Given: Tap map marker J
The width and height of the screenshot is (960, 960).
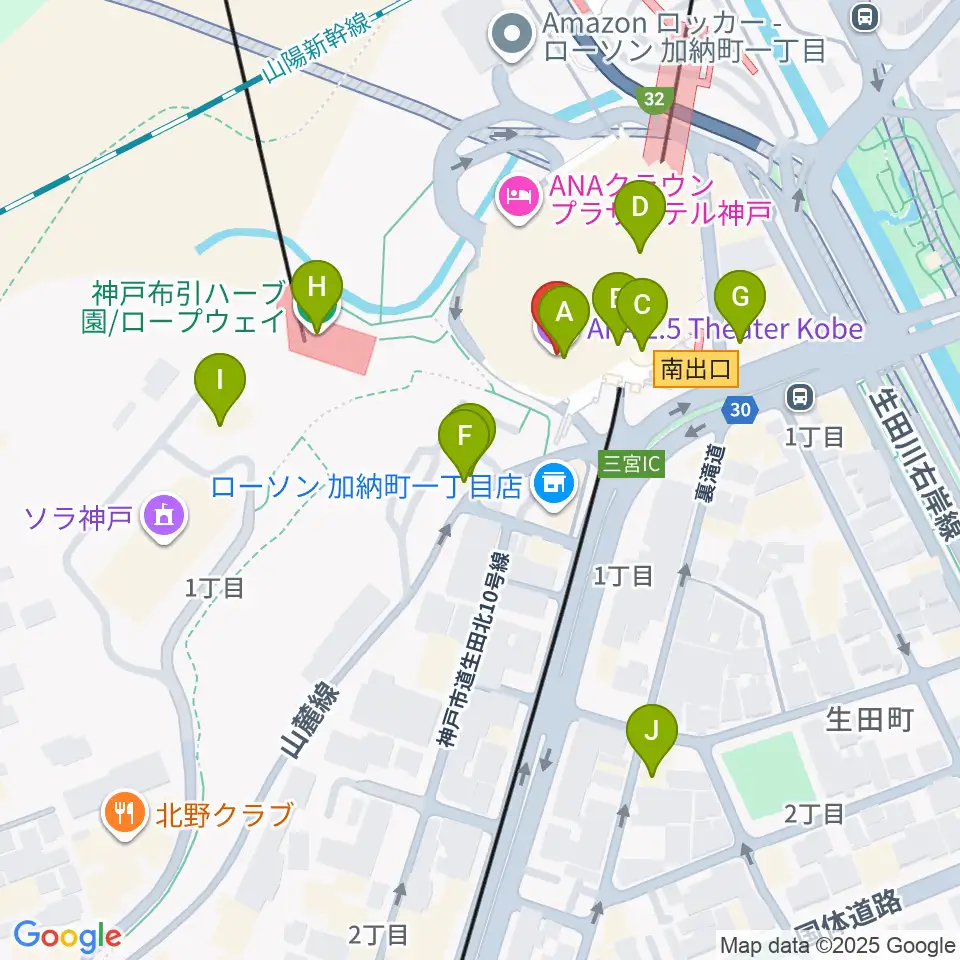Looking at the screenshot, I should pyautogui.click(x=651, y=736).
